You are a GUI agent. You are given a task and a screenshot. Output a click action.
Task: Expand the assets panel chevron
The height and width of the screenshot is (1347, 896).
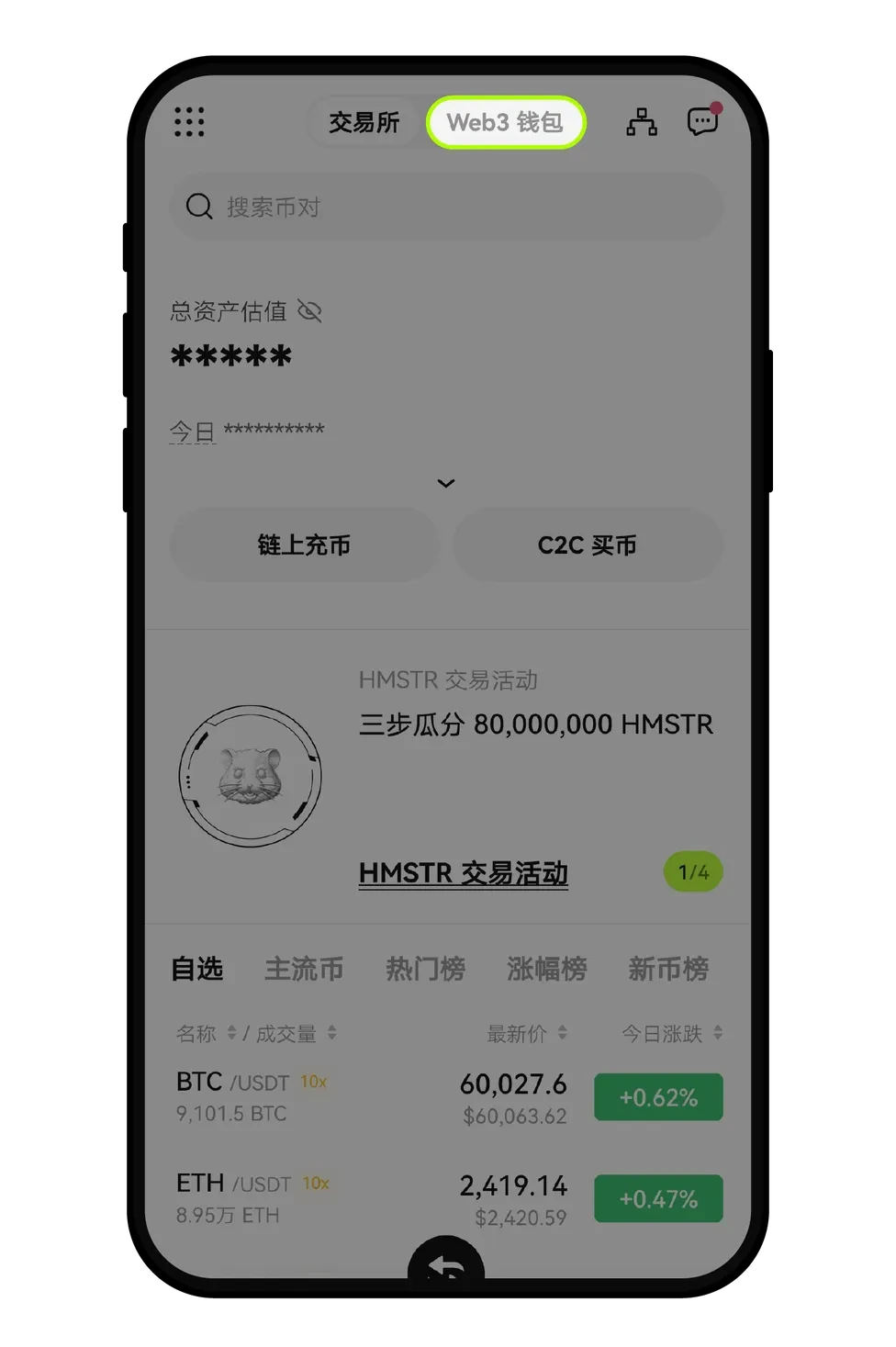point(446,482)
